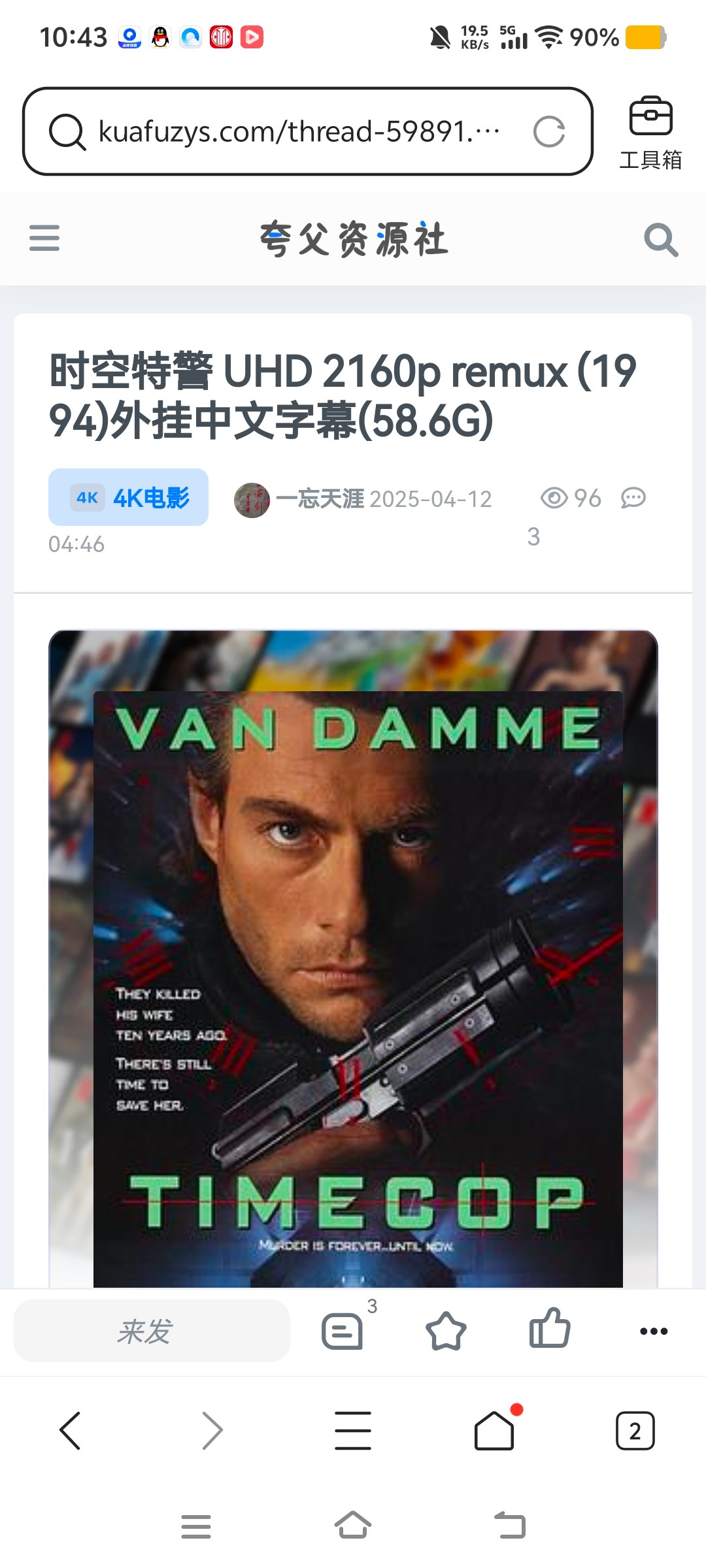Open the browser menu button
Screen dimensions: 706x1568
(353, 1431)
